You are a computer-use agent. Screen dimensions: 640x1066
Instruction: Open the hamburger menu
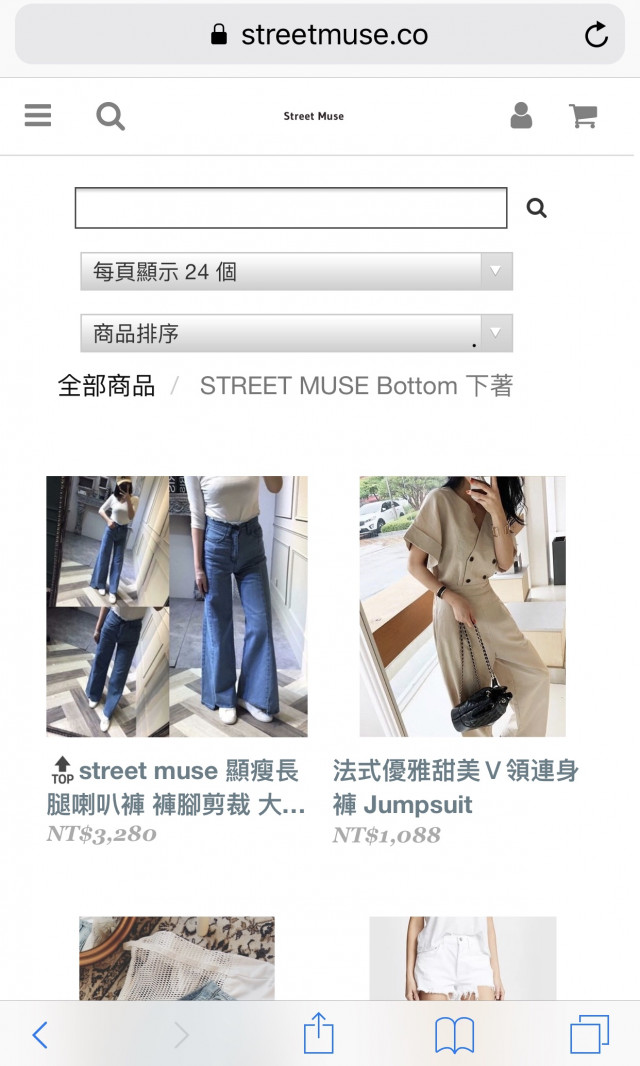pyautogui.click(x=38, y=116)
